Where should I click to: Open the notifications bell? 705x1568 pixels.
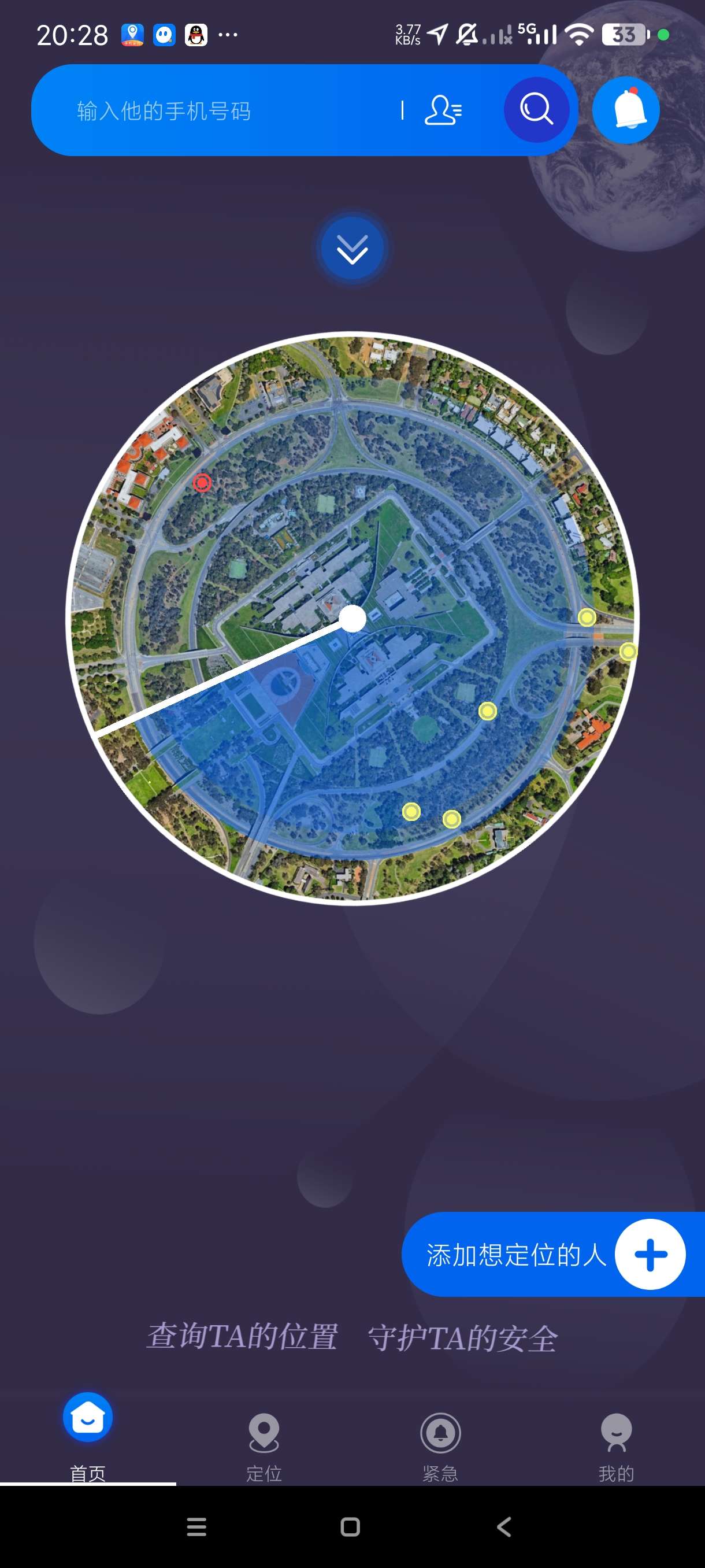626,110
